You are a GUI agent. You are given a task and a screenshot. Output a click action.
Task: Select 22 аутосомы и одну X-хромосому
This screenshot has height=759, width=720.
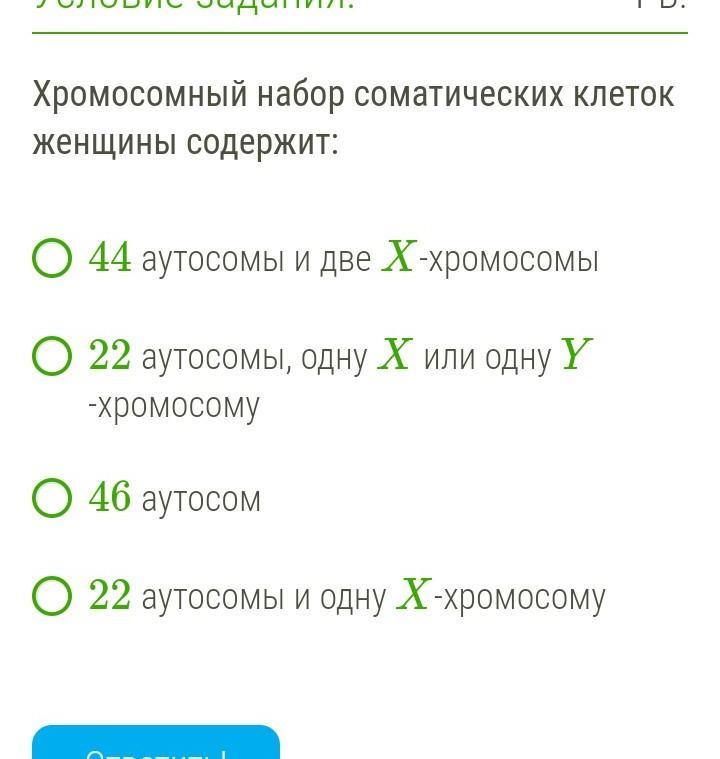53,596
